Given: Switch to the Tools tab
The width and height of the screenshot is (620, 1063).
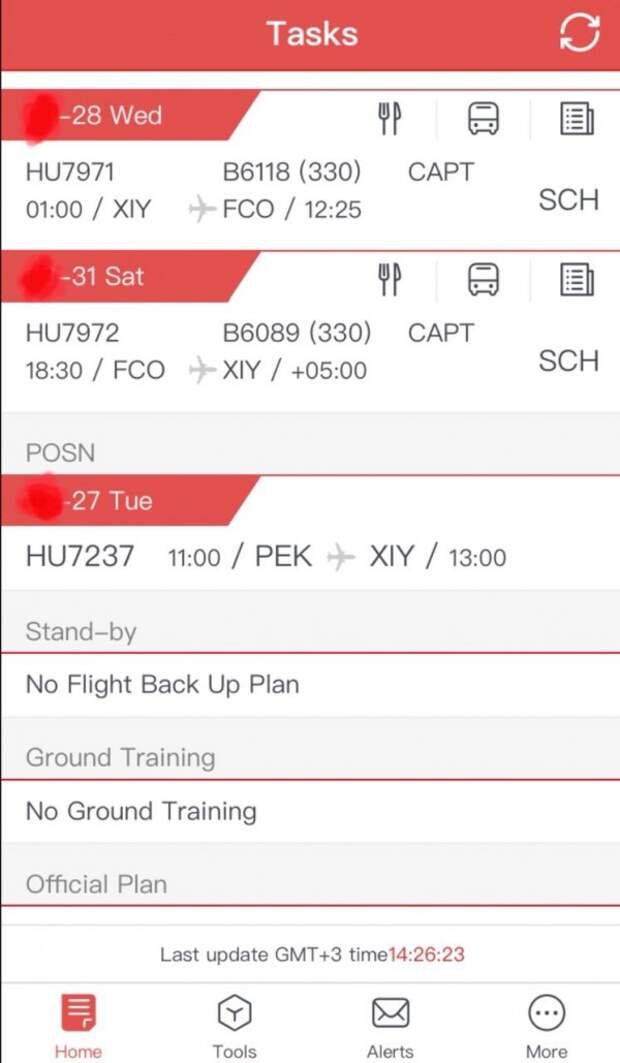Looking at the screenshot, I should [234, 1024].
